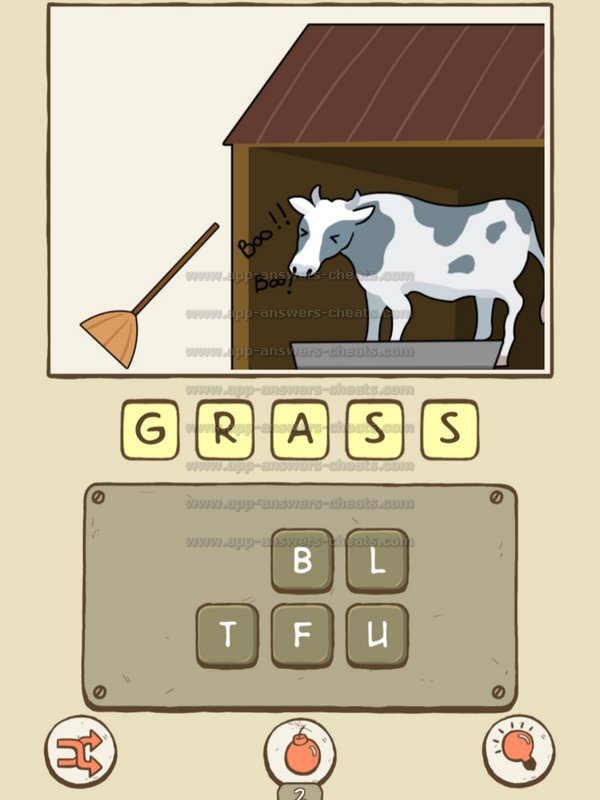Screen dimensions: 600x800
Task: Use the bomb power-up
Action: pos(300,749)
